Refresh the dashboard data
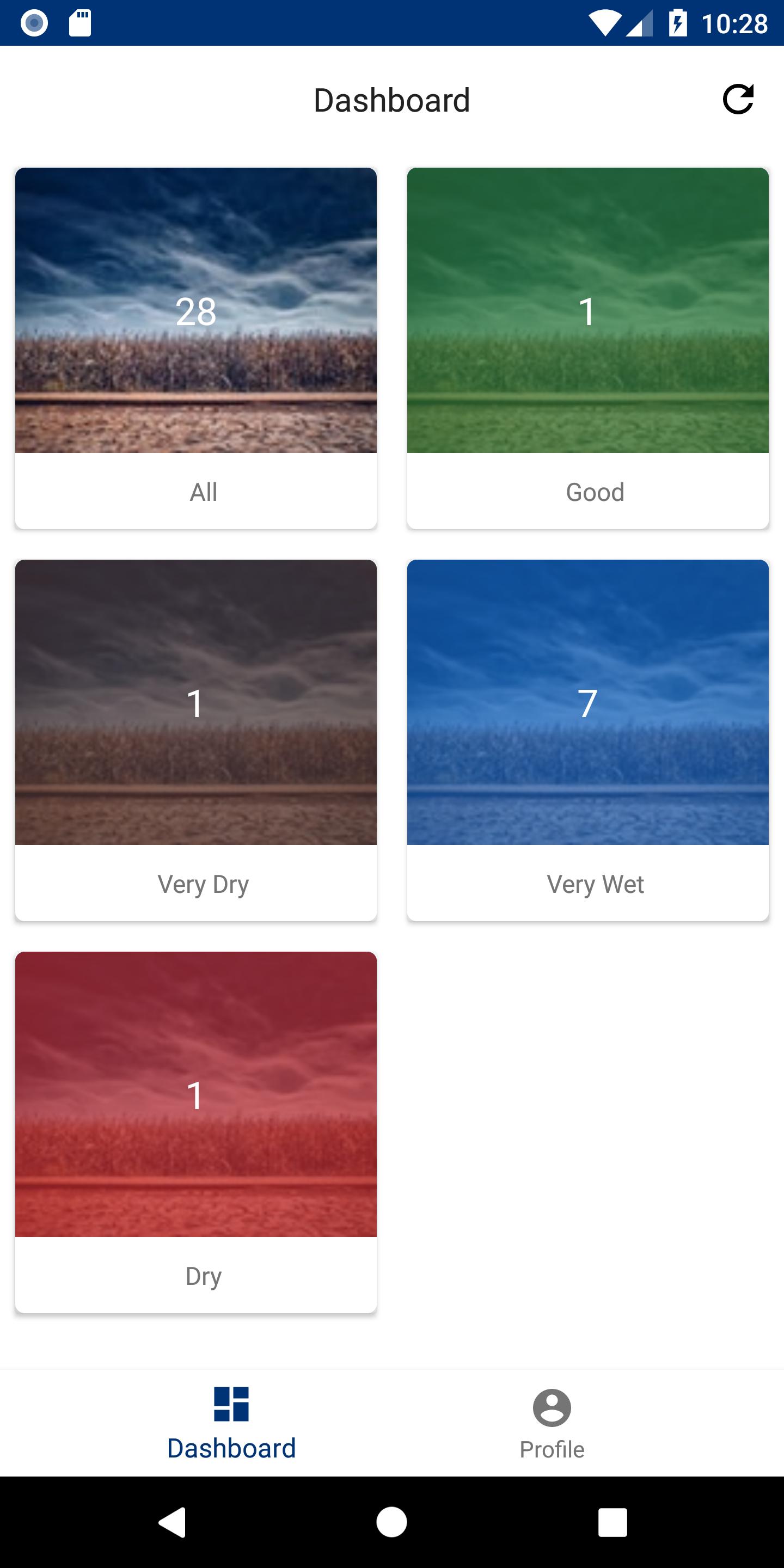784x1568 pixels. click(738, 99)
